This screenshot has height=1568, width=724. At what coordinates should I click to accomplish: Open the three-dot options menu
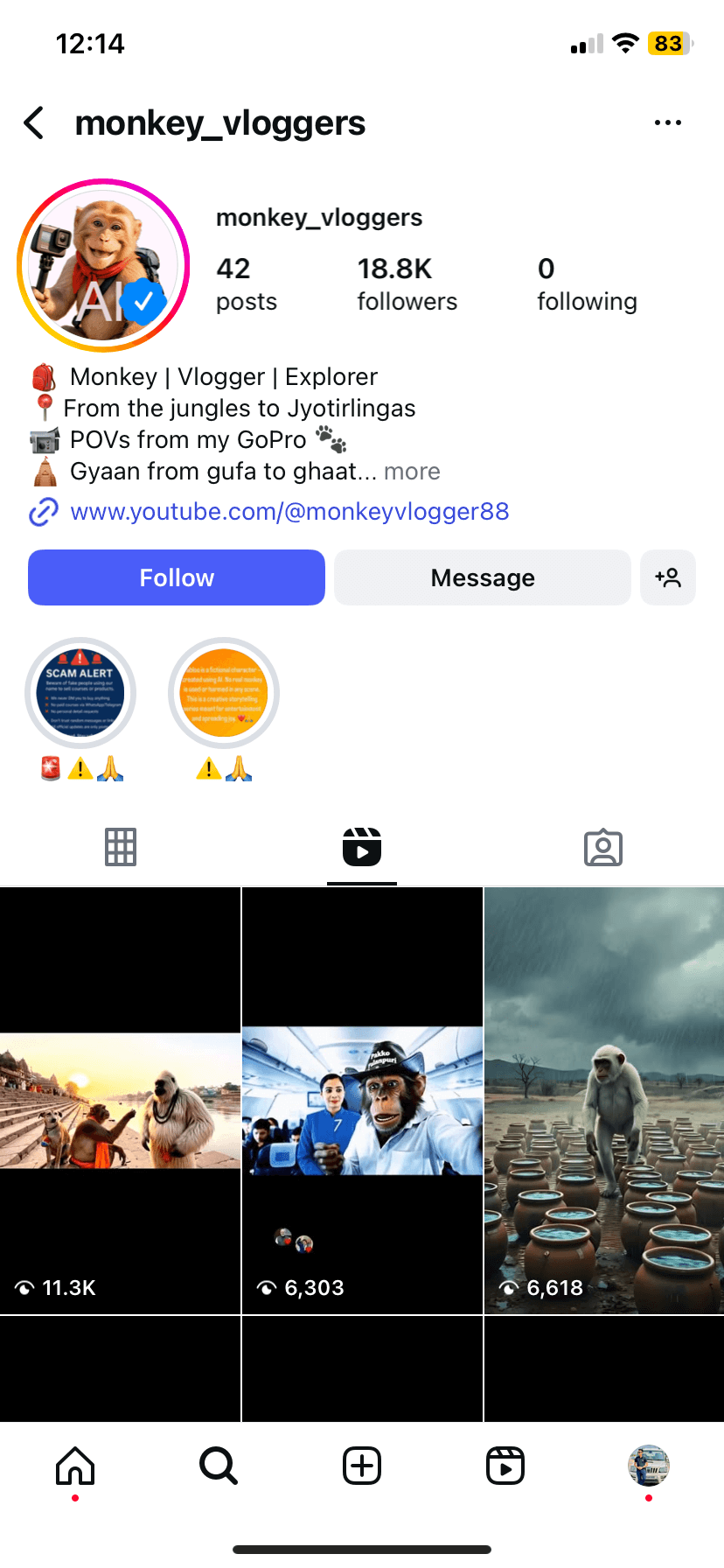tap(667, 123)
